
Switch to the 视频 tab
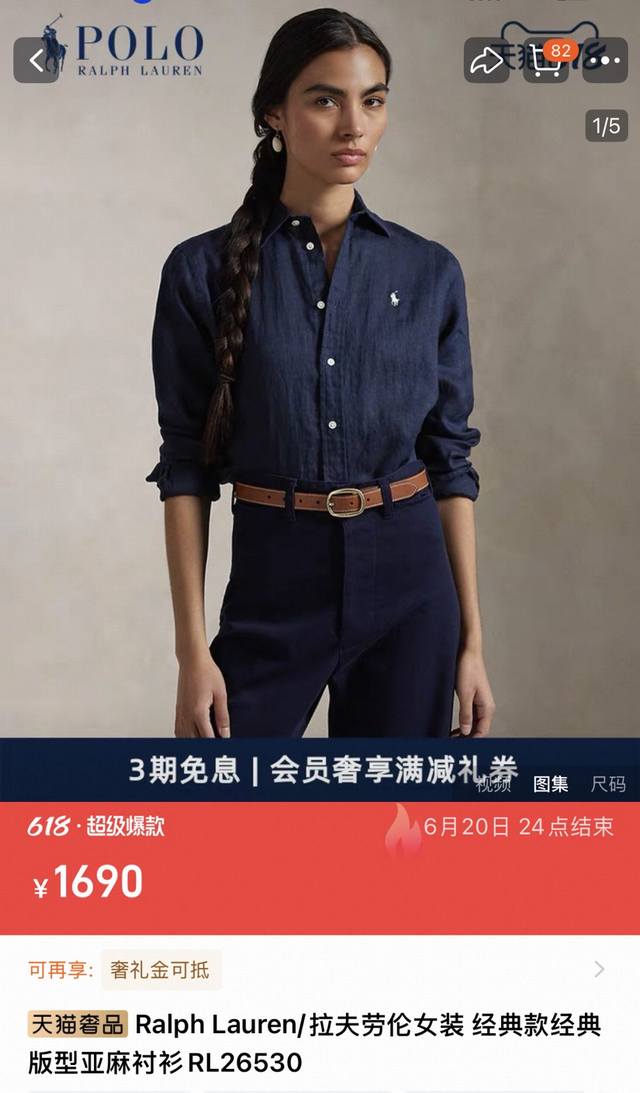coord(493,784)
